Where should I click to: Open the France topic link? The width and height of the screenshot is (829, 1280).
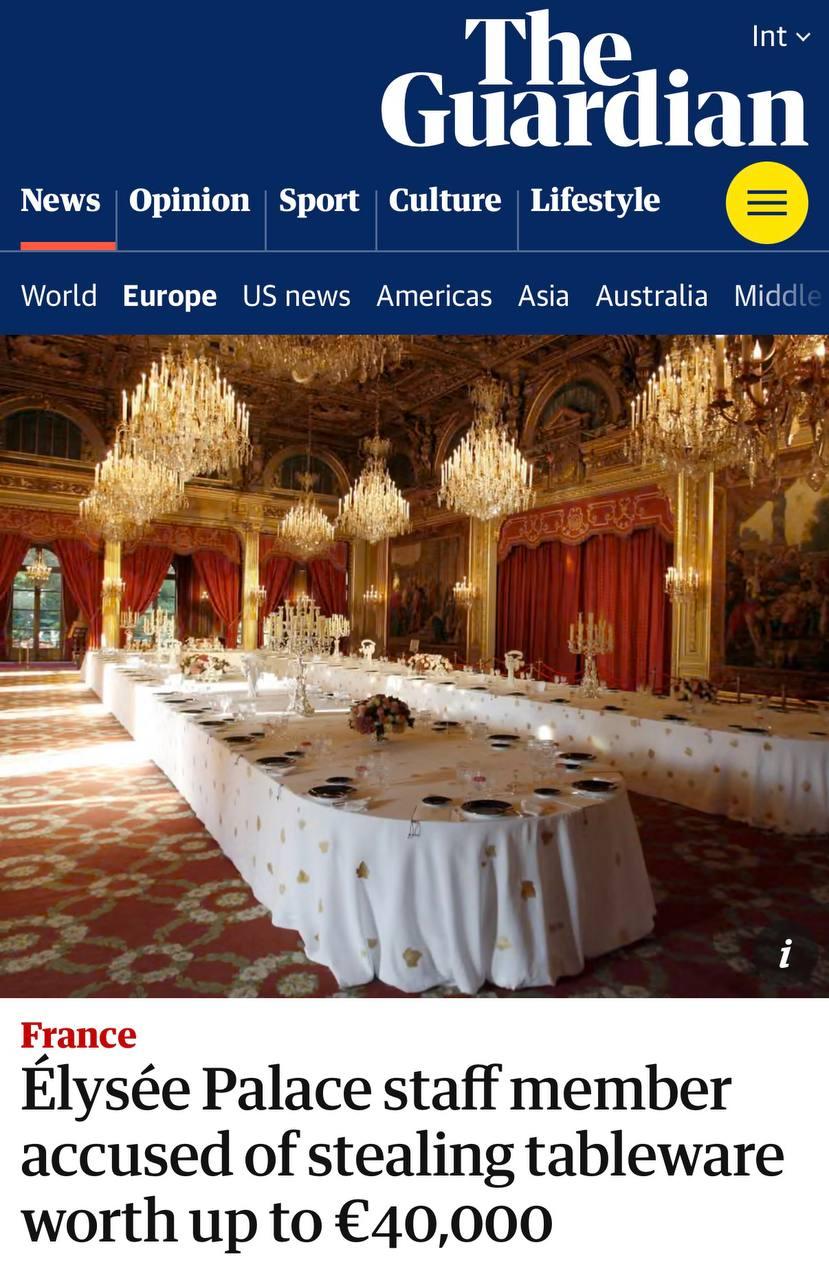[78, 1035]
